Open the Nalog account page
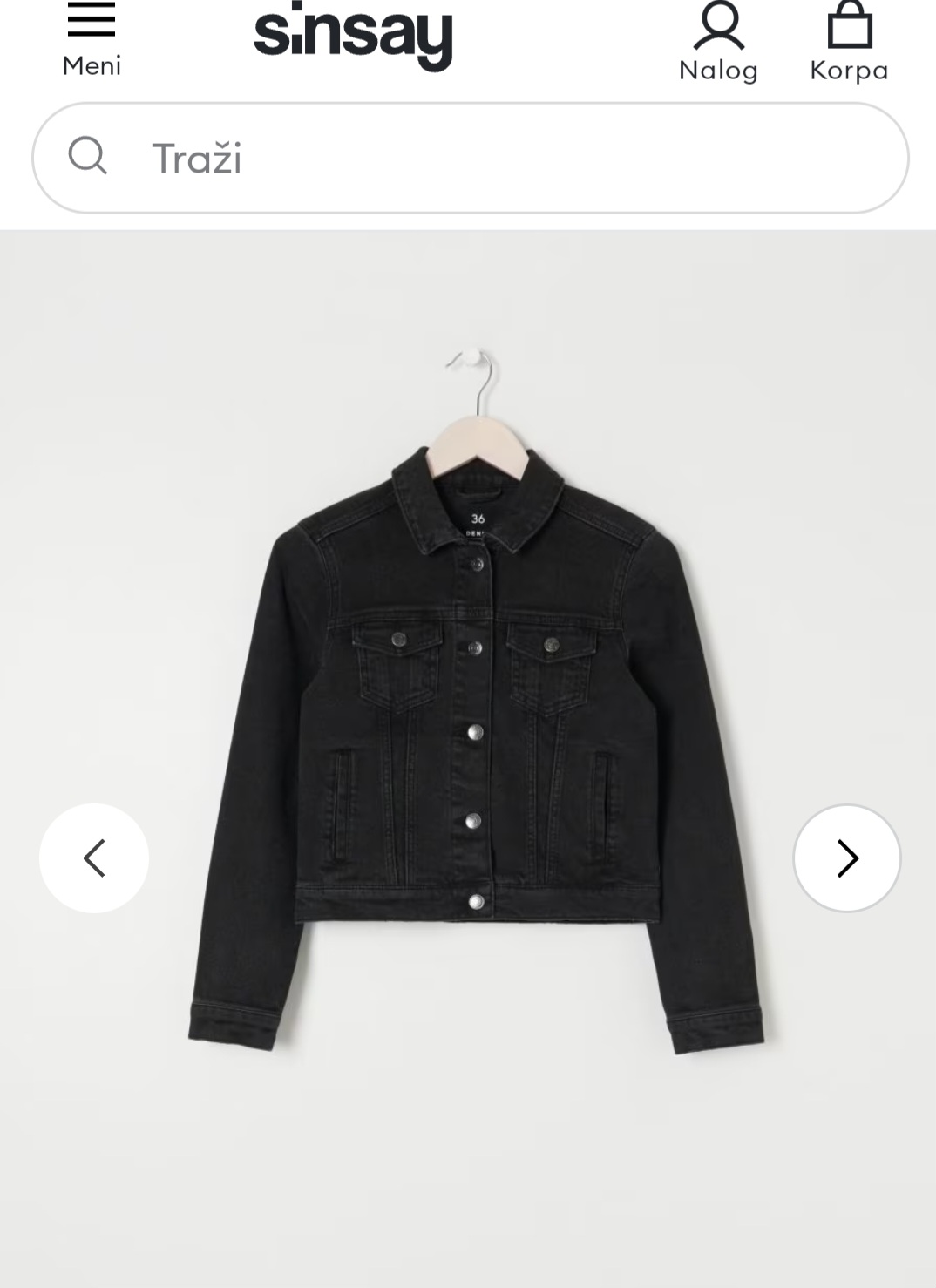The height and width of the screenshot is (1288, 936). [x=718, y=42]
